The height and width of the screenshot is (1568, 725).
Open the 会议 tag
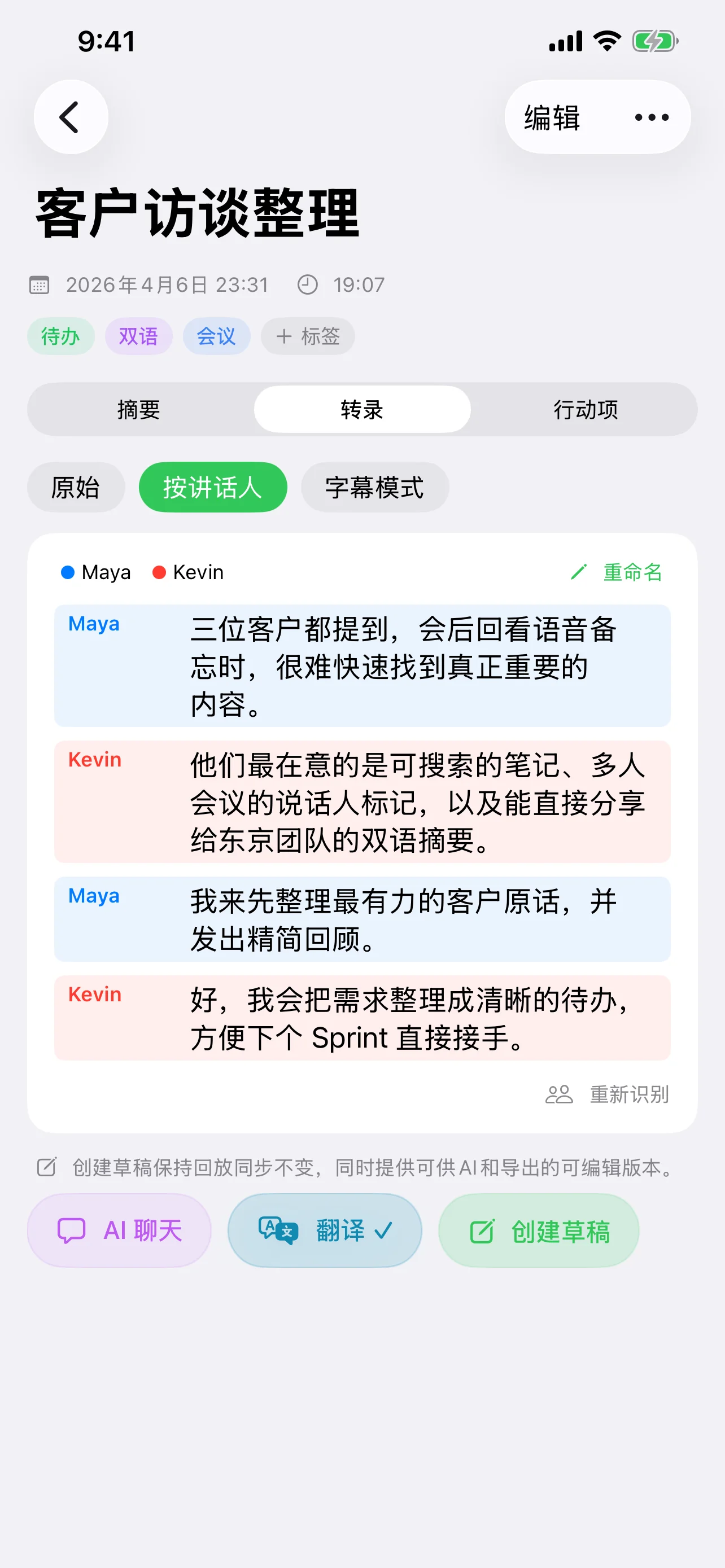(x=216, y=336)
